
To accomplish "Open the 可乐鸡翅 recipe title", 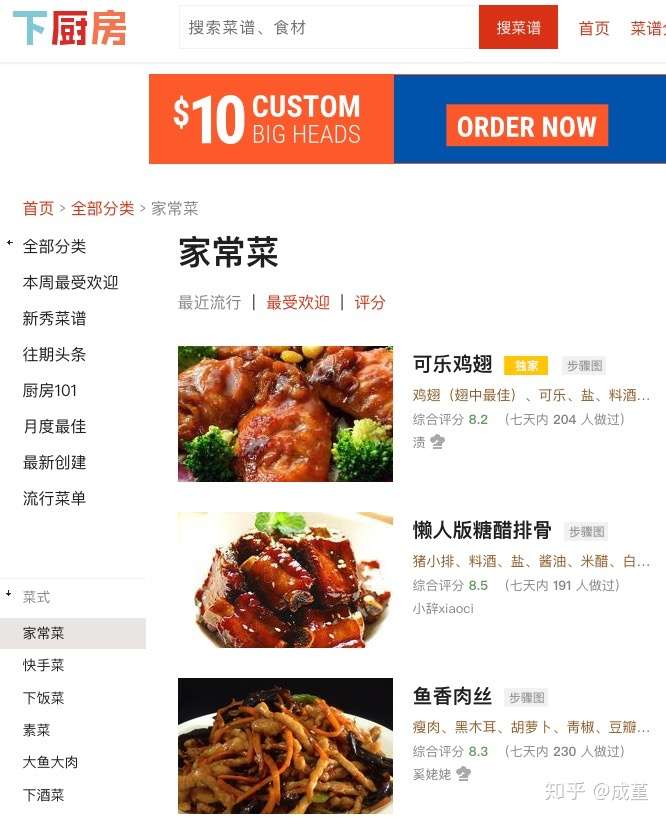I will point(453,365).
